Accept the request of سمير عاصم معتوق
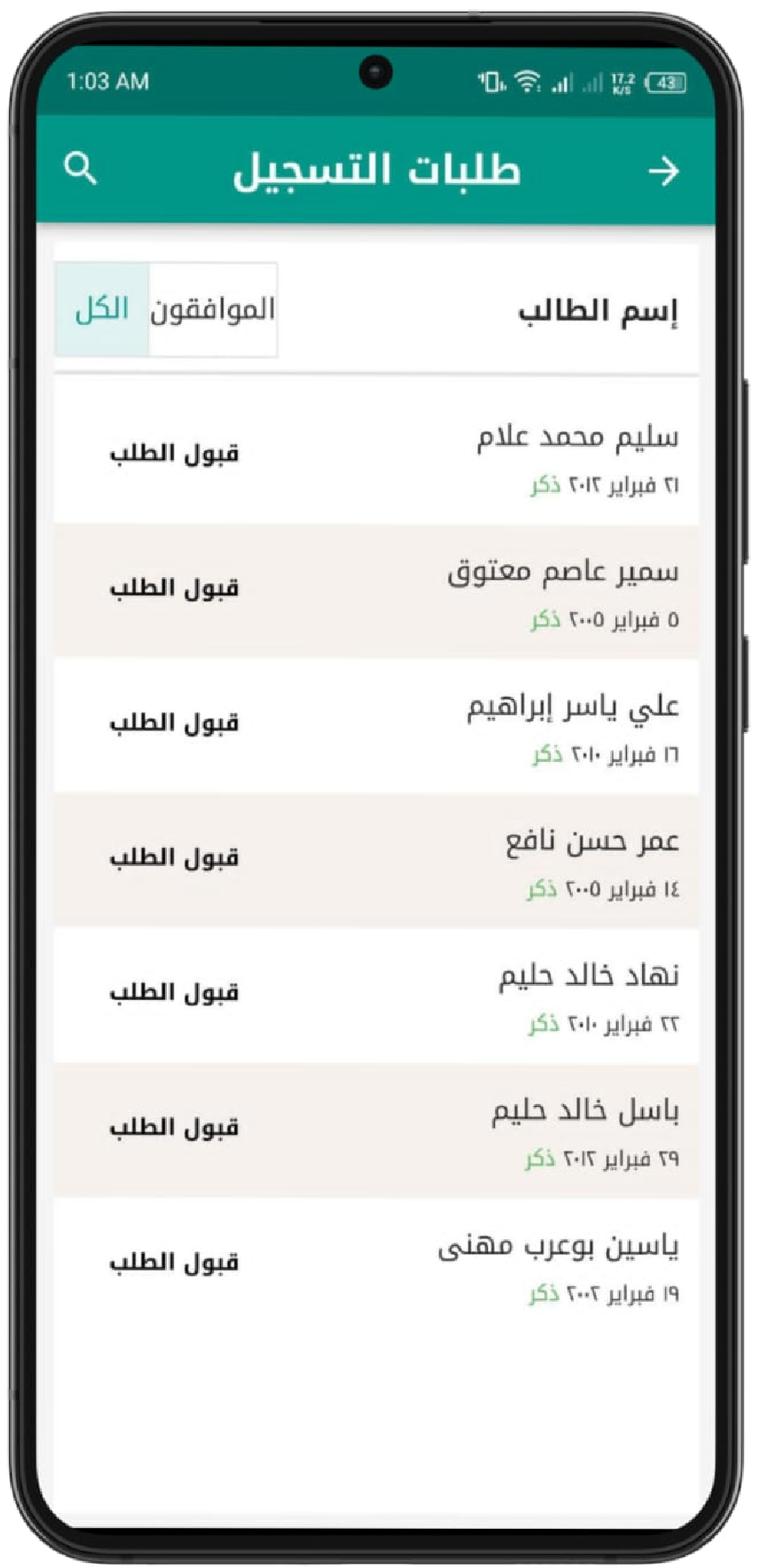The image size is (766, 1568). click(174, 587)
